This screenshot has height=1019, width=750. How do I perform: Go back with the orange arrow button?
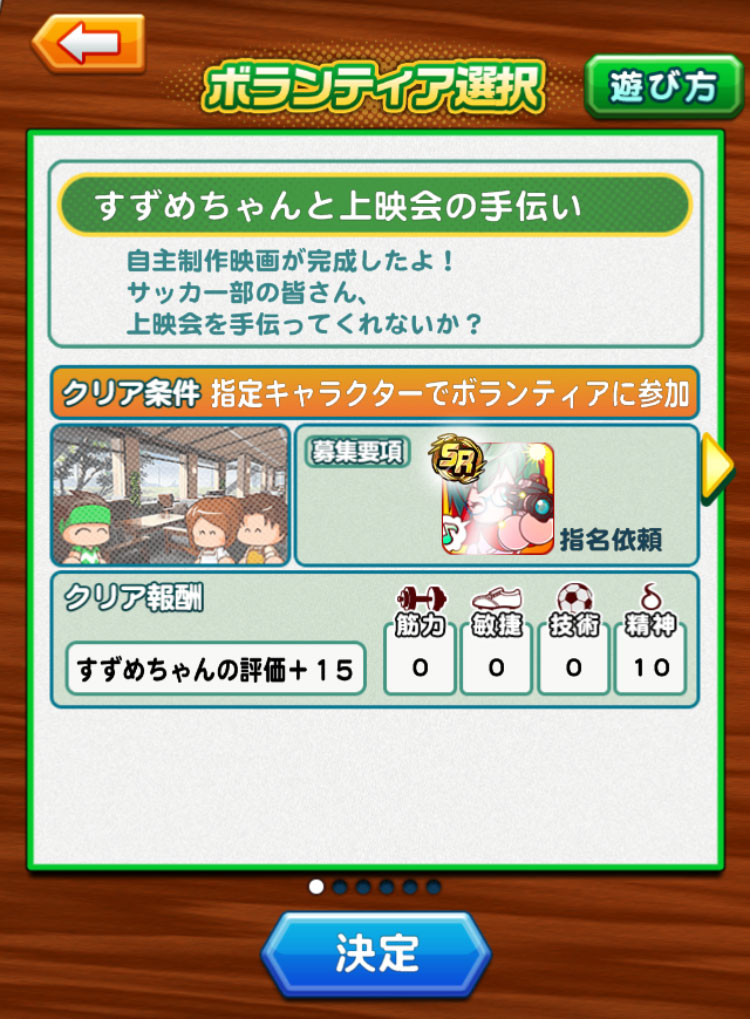(88, 42)
